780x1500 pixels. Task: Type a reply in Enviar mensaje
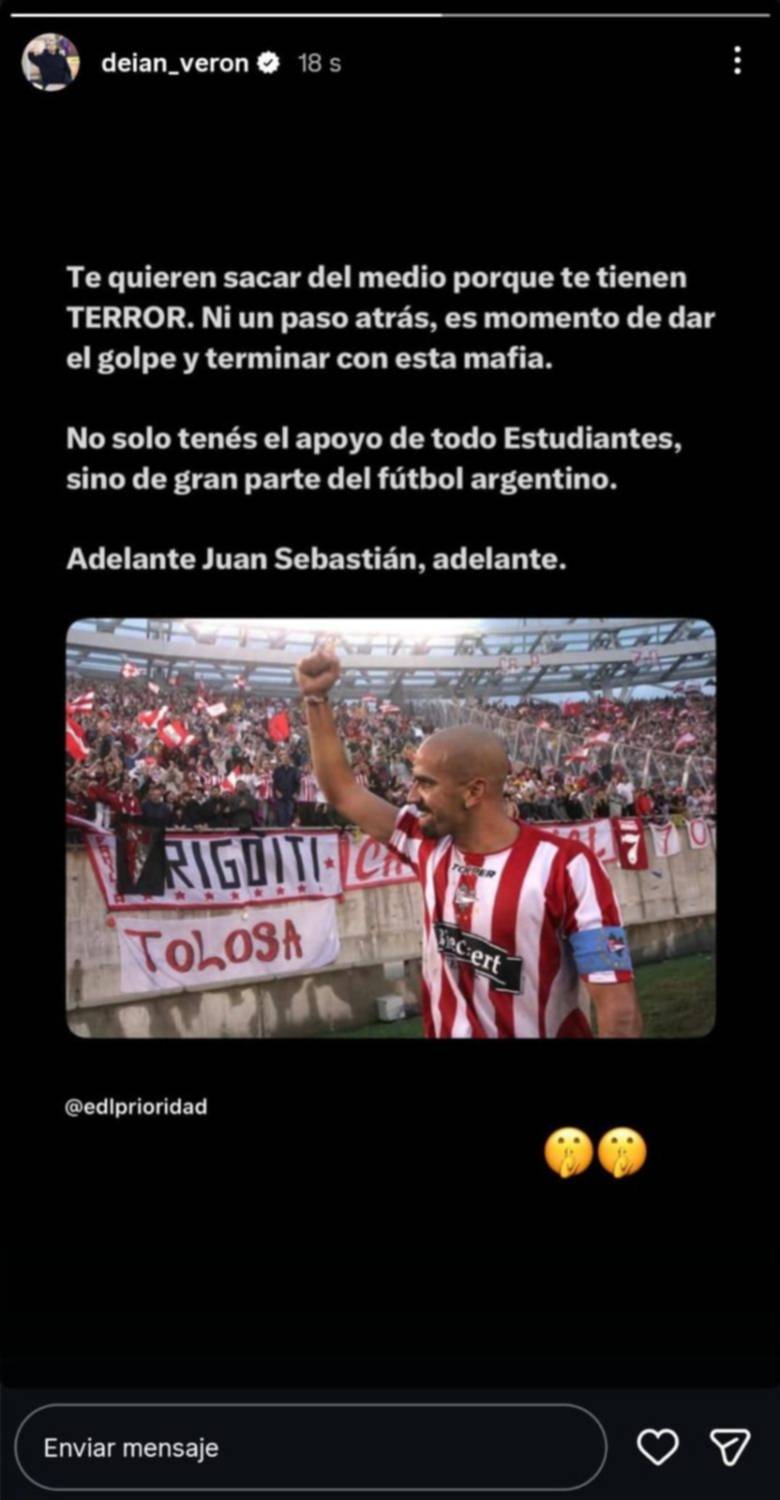310,1447
